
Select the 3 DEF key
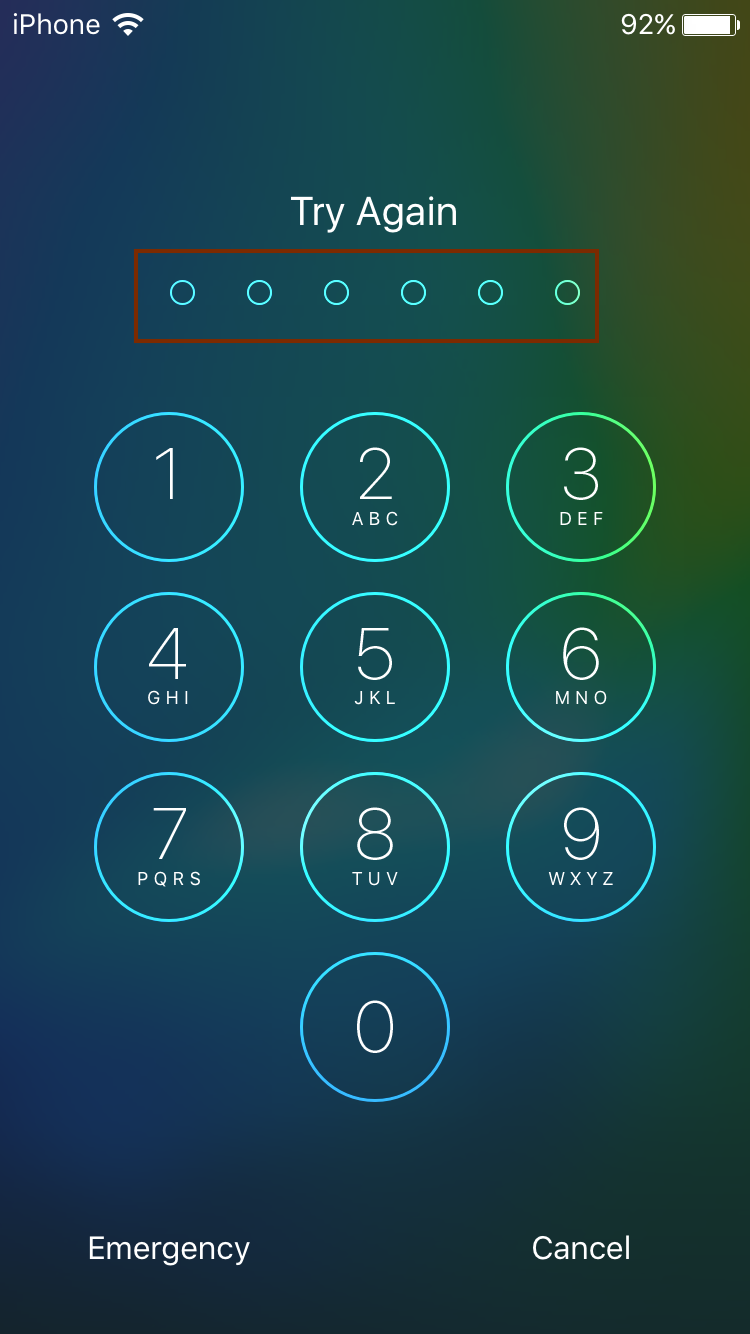581,487
